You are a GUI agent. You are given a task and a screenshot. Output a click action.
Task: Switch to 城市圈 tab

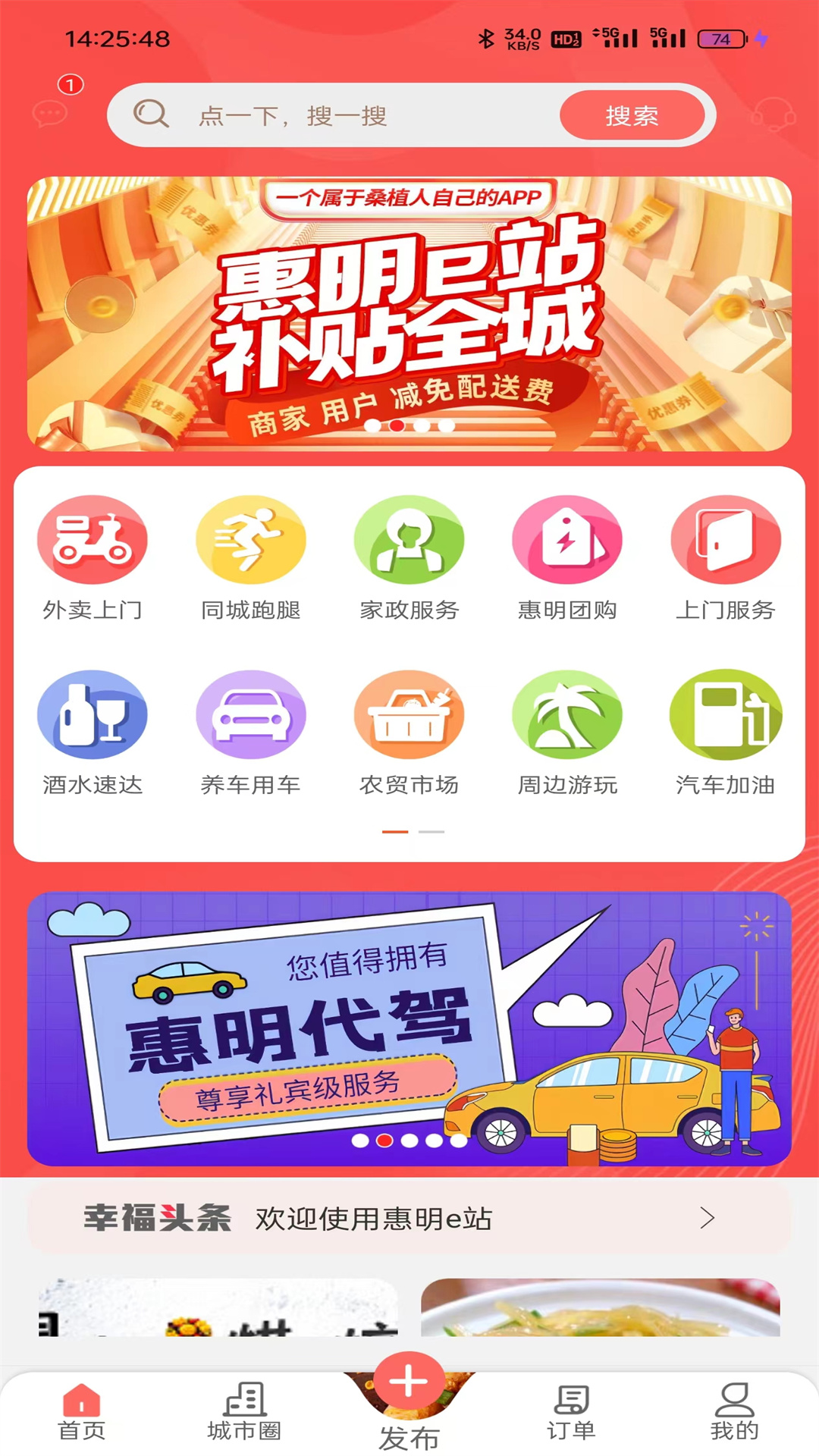(245, 1412)
